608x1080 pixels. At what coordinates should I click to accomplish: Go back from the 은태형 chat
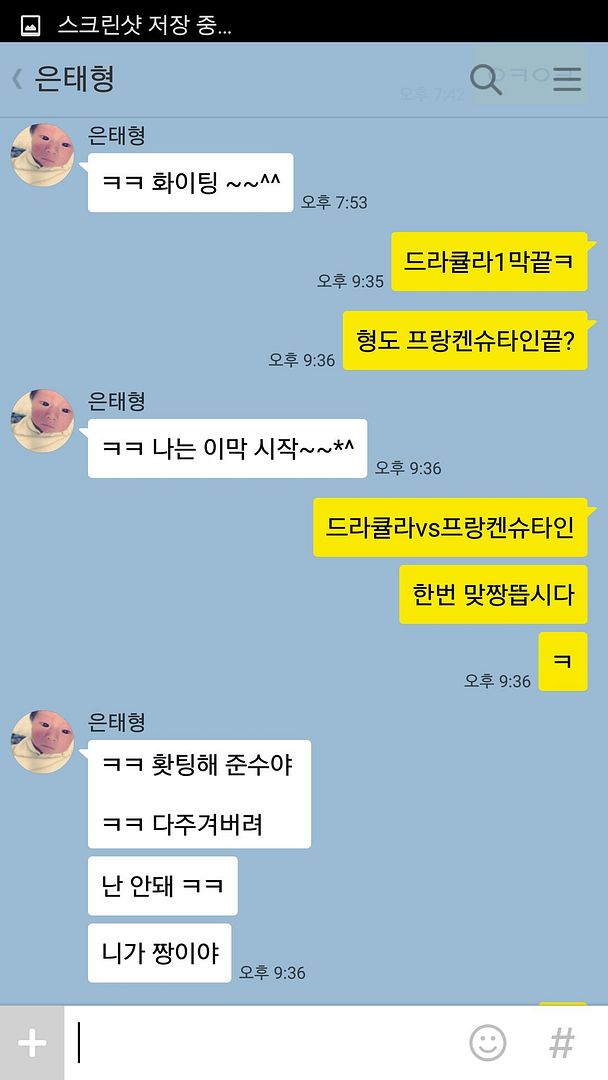(17, 80)
